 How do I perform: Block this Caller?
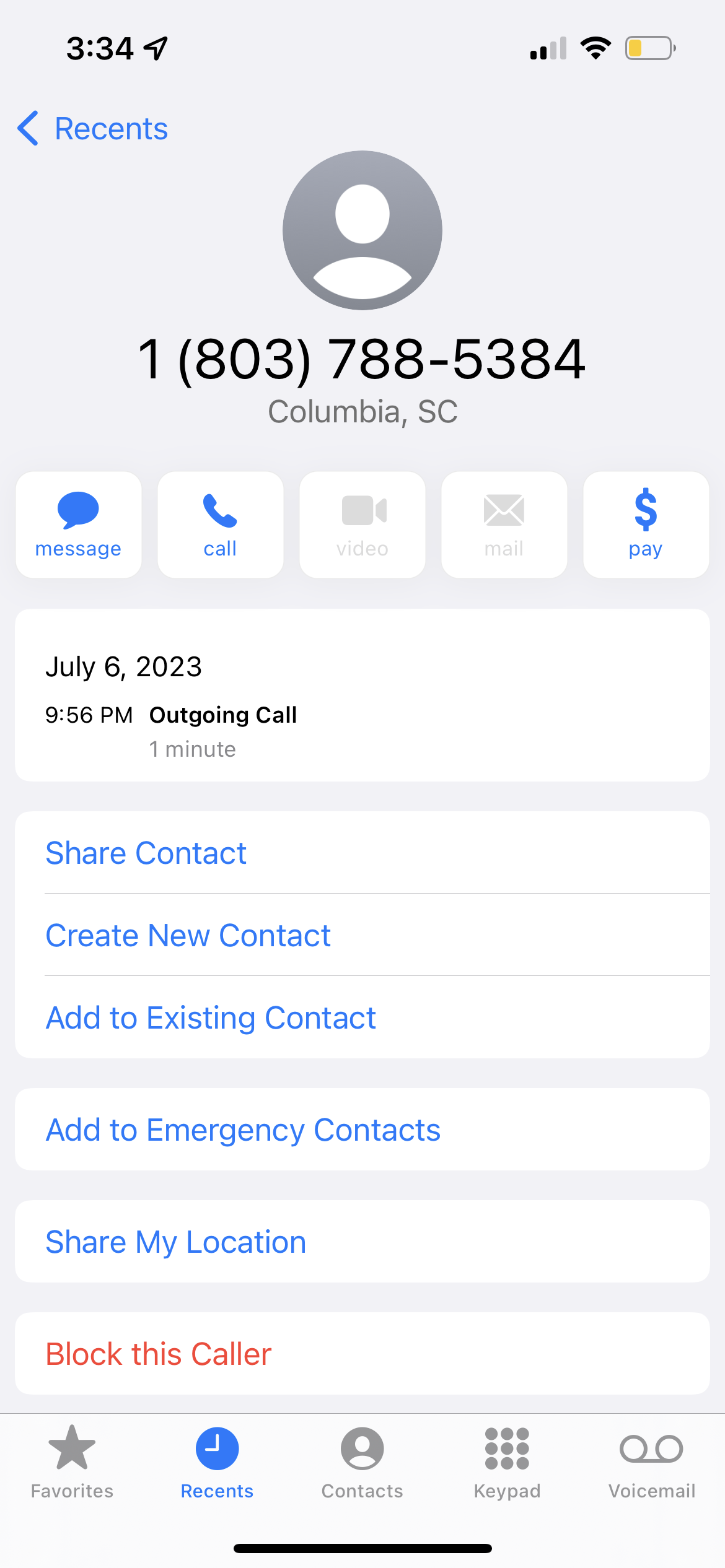(159, 1354)
